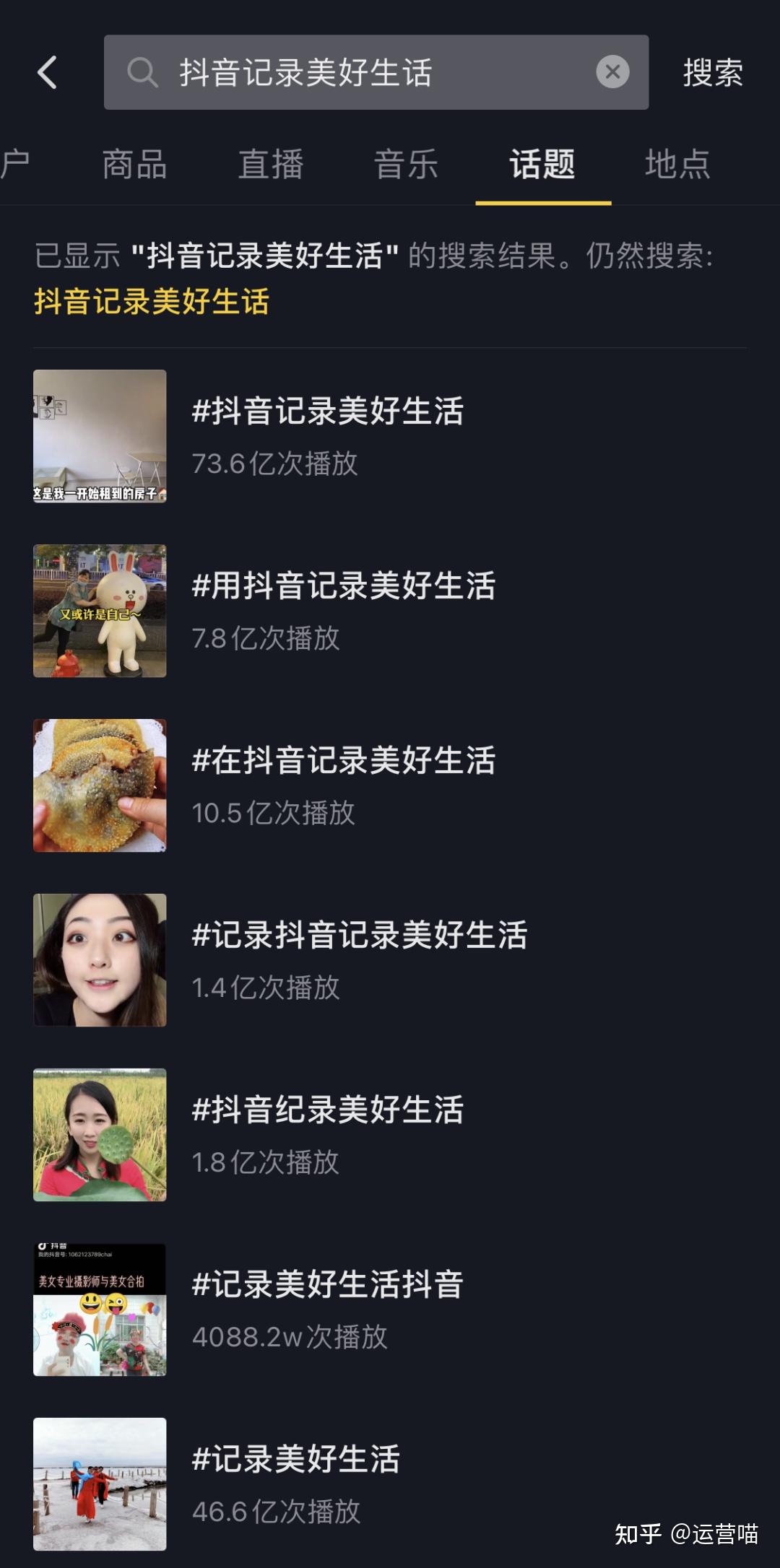
Task: Switch to the 直播 tab
Action: click(271, 165)
